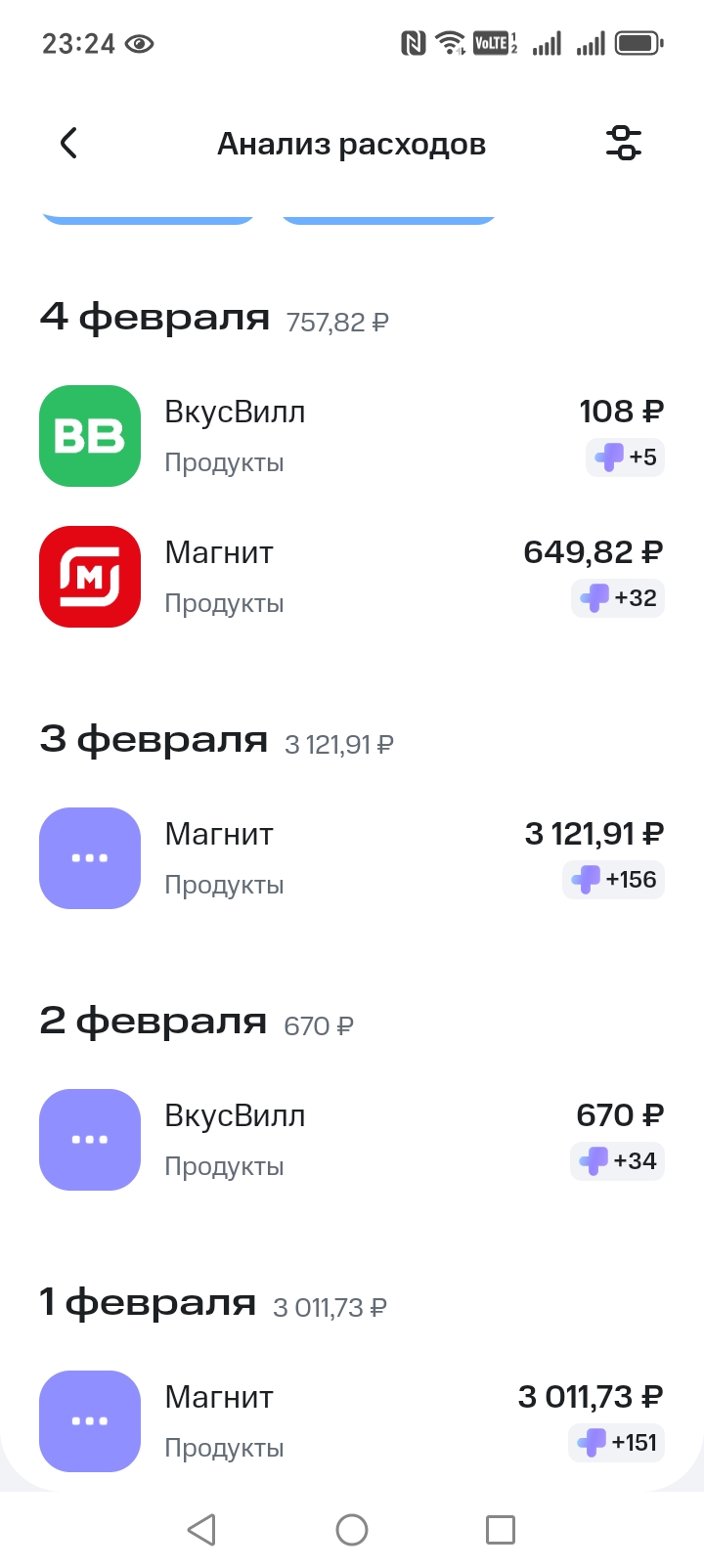Open the ВкусВилл 108 ₽ transaction

point(352,436)
